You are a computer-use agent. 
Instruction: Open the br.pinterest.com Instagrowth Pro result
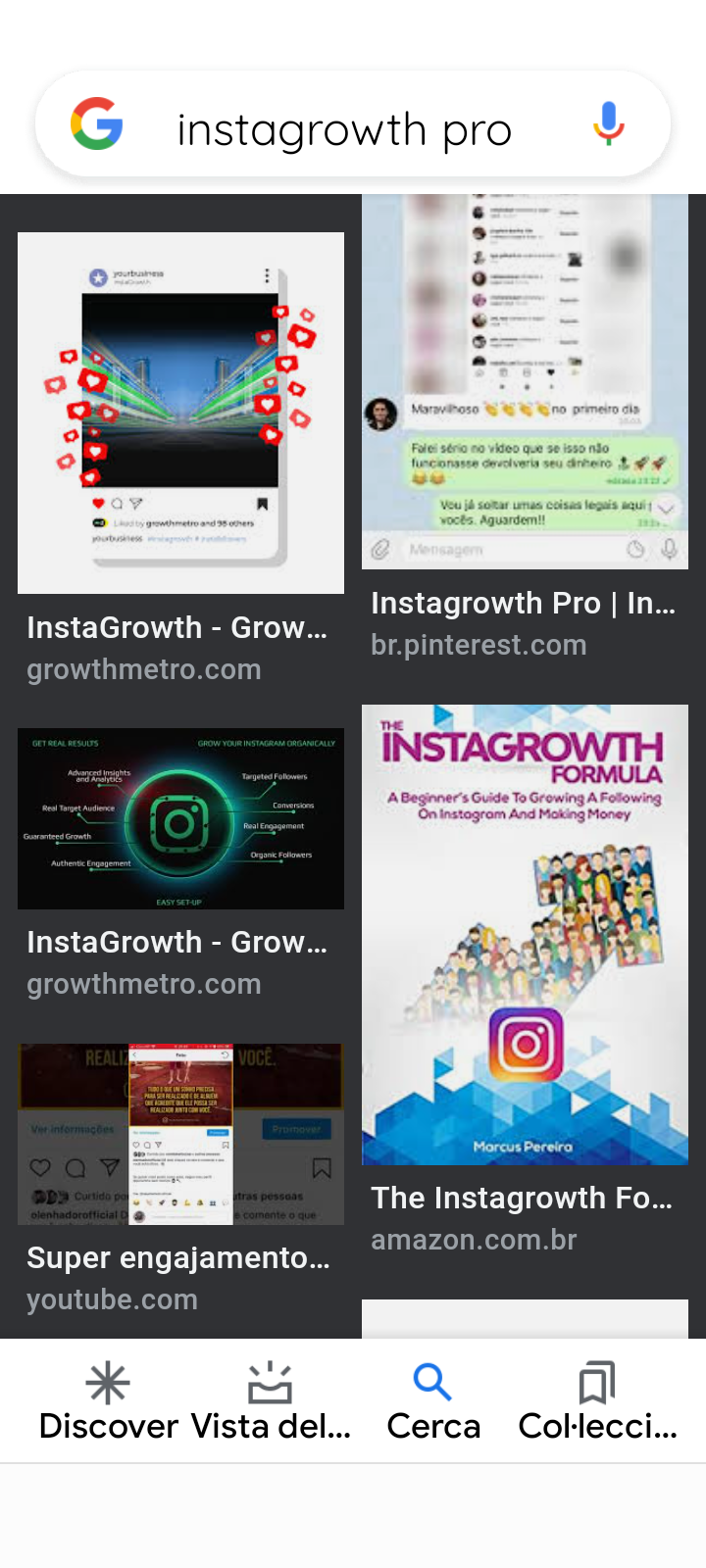point(525,382)
